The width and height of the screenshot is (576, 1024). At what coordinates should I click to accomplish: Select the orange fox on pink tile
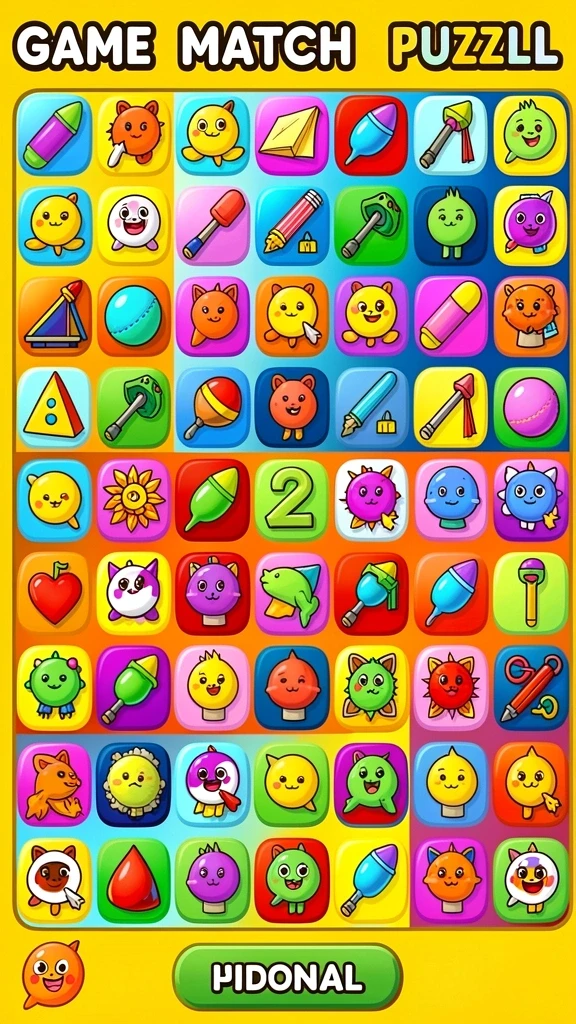click(54, 784)
